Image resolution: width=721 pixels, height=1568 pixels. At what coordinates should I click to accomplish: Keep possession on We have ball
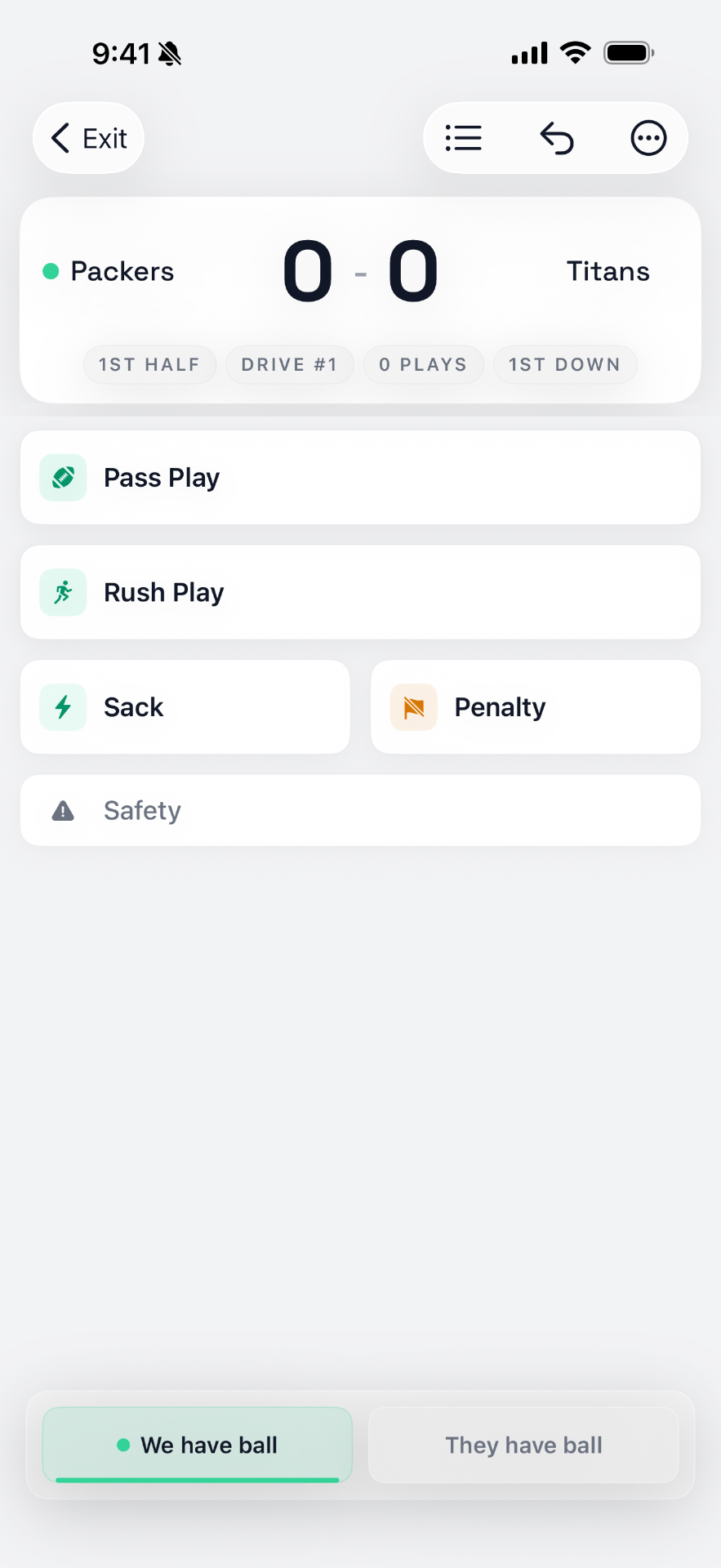pyautogui.click(x=196, y=1445)
